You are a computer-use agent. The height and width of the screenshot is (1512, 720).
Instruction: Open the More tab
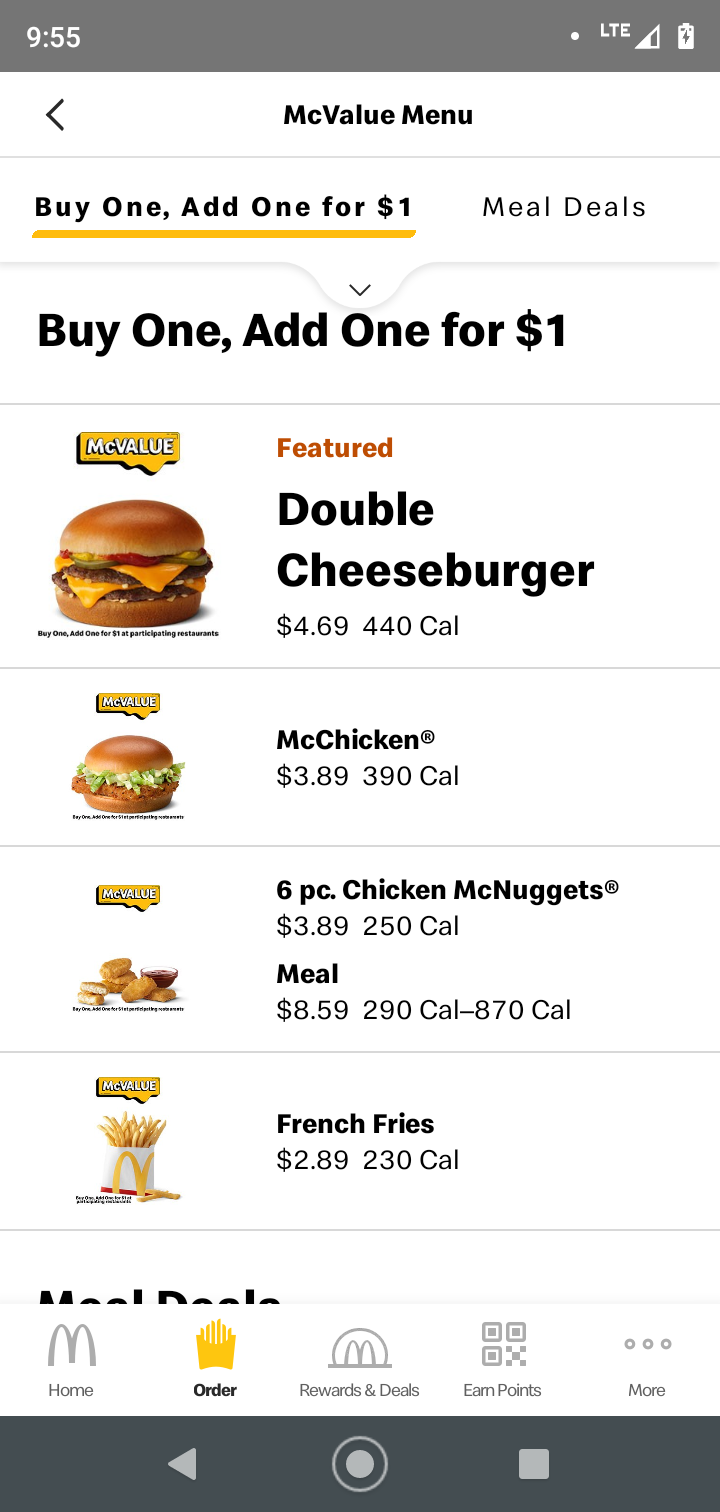point(647,1360)
